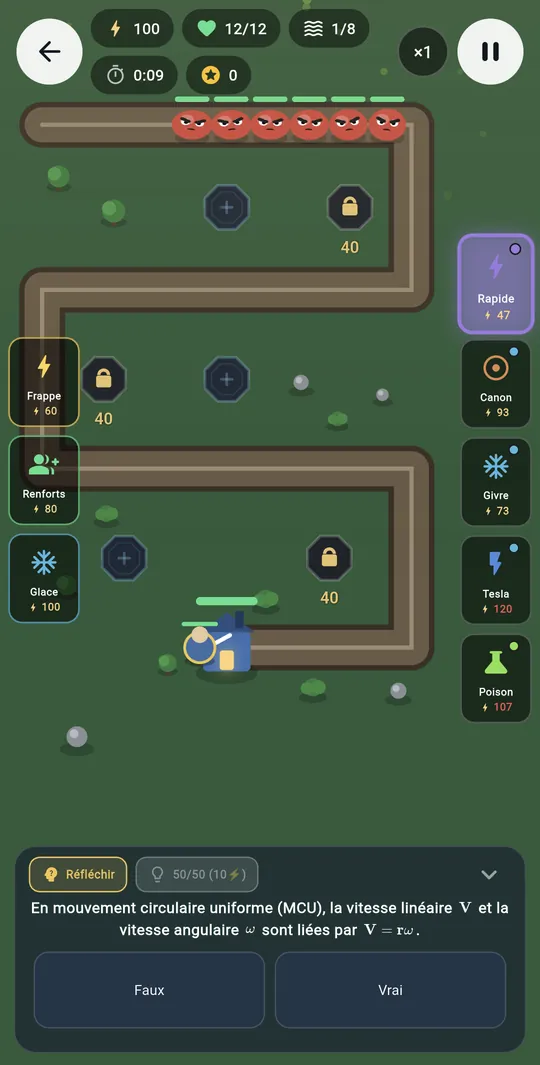Use the 50/50 hint
This screenshot has width=540, height=1065.
click(x=197, y=874)
